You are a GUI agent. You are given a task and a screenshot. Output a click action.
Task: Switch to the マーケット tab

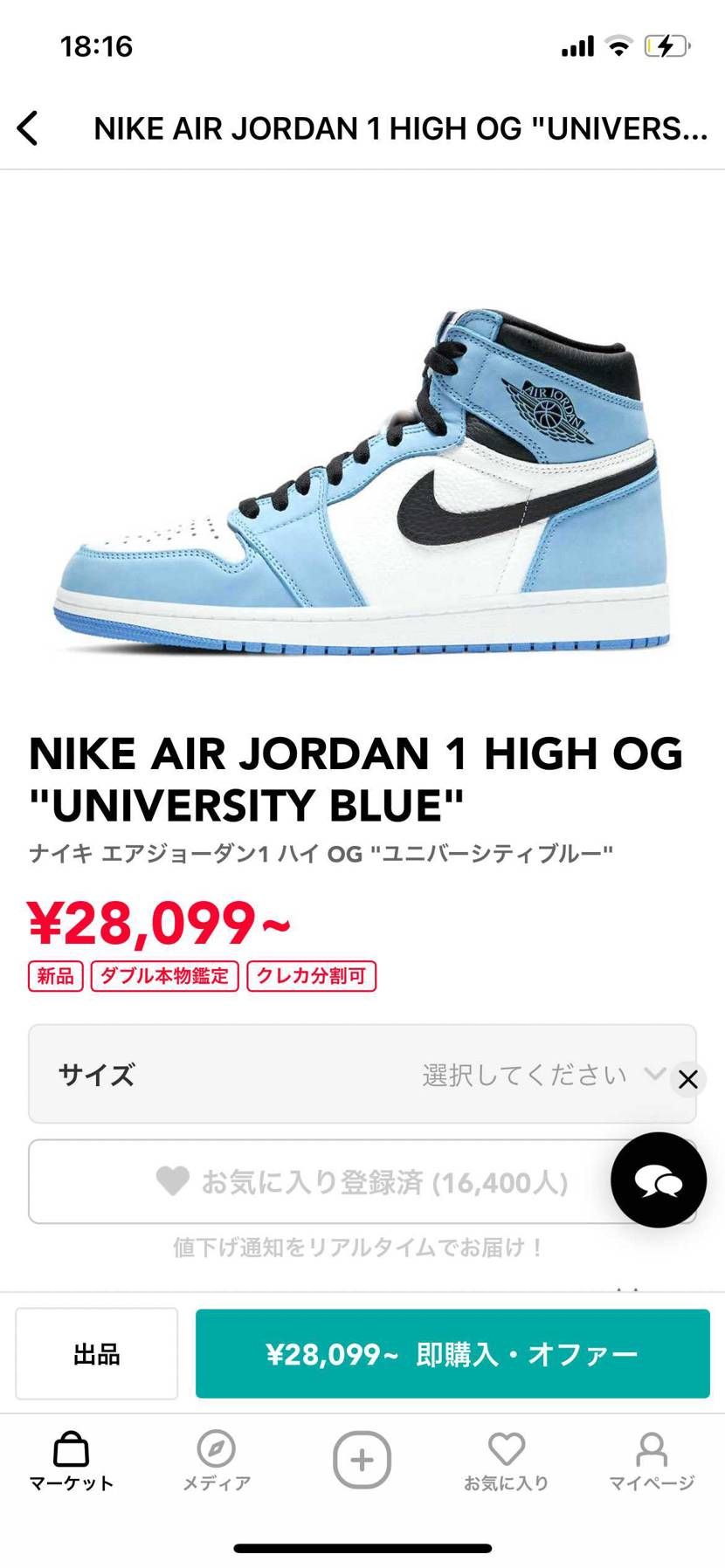pos(70,1460)
